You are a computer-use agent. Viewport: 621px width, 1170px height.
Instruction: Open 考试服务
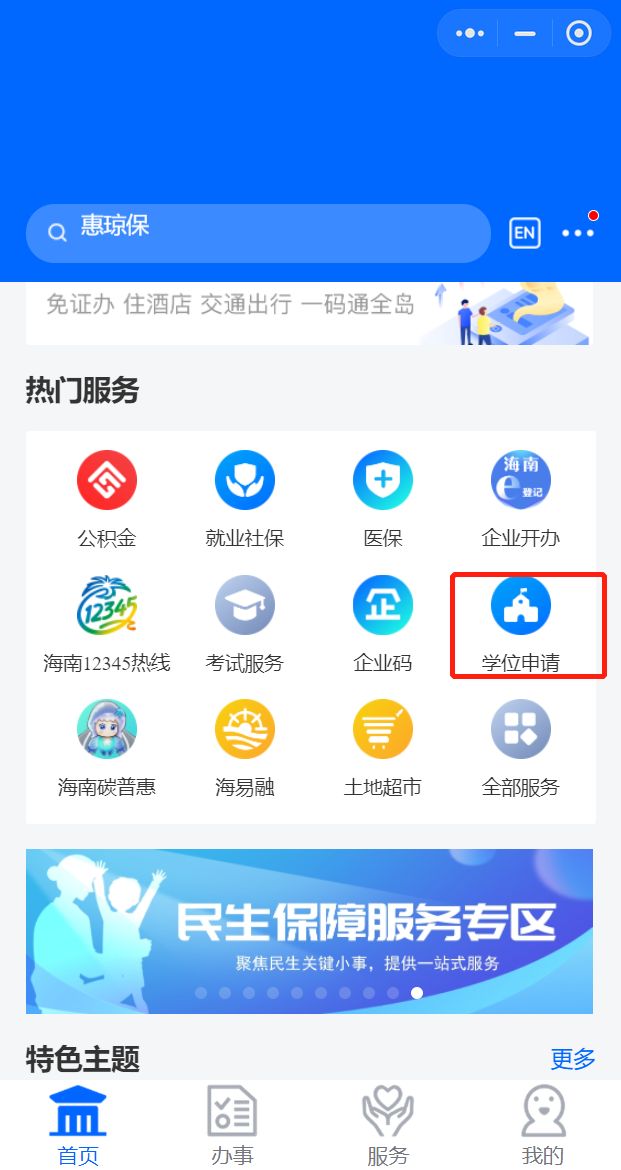tap(244, 622)
